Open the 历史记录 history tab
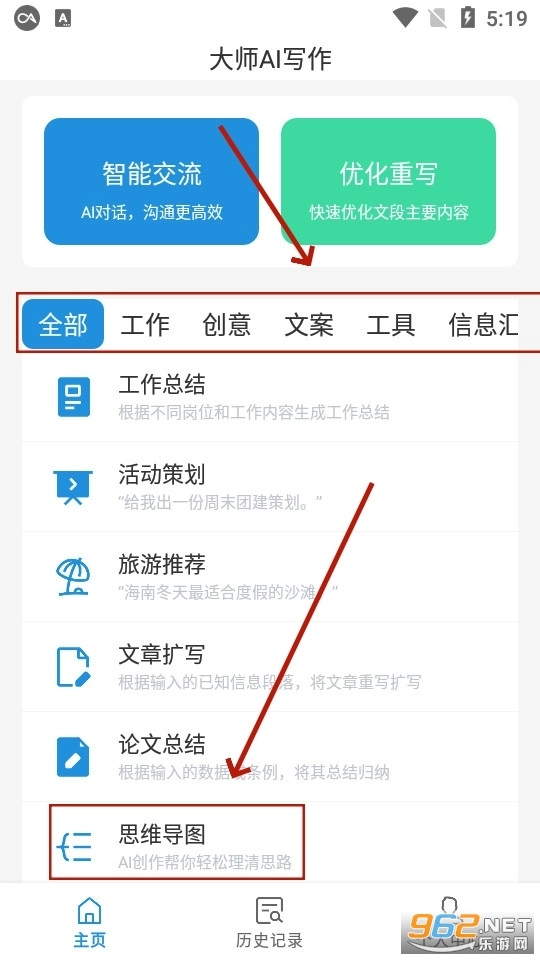 tap(269, 922)
